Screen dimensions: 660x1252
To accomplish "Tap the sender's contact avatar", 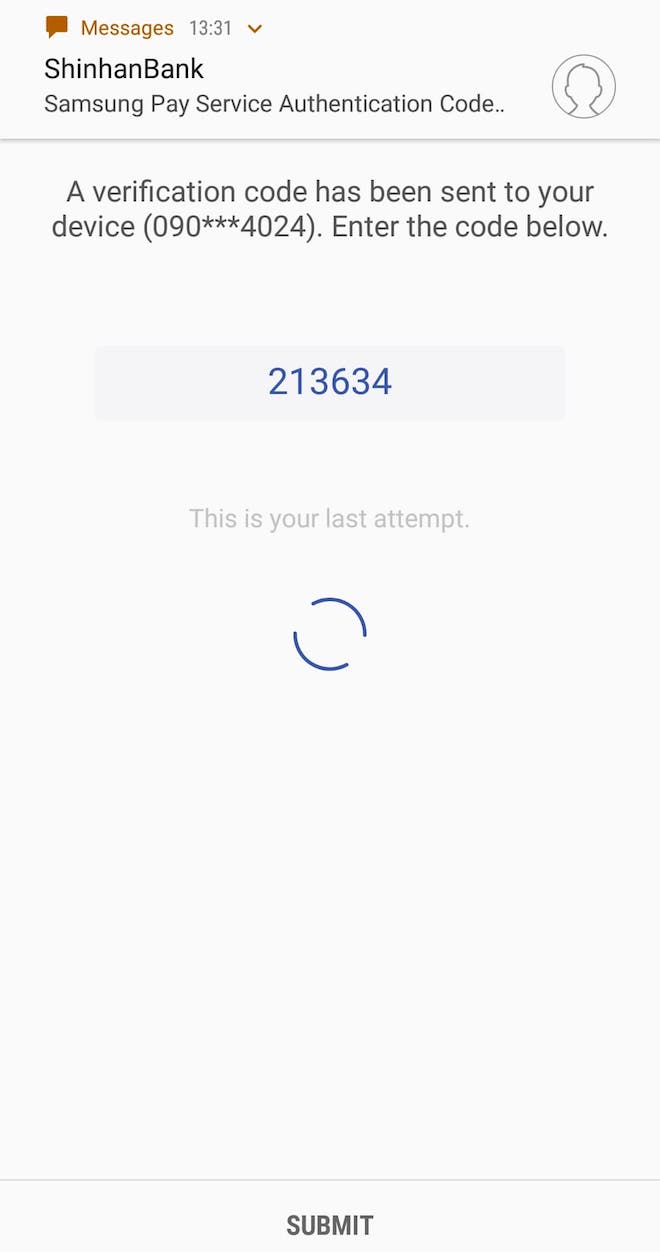I will [x=584, y=87].
